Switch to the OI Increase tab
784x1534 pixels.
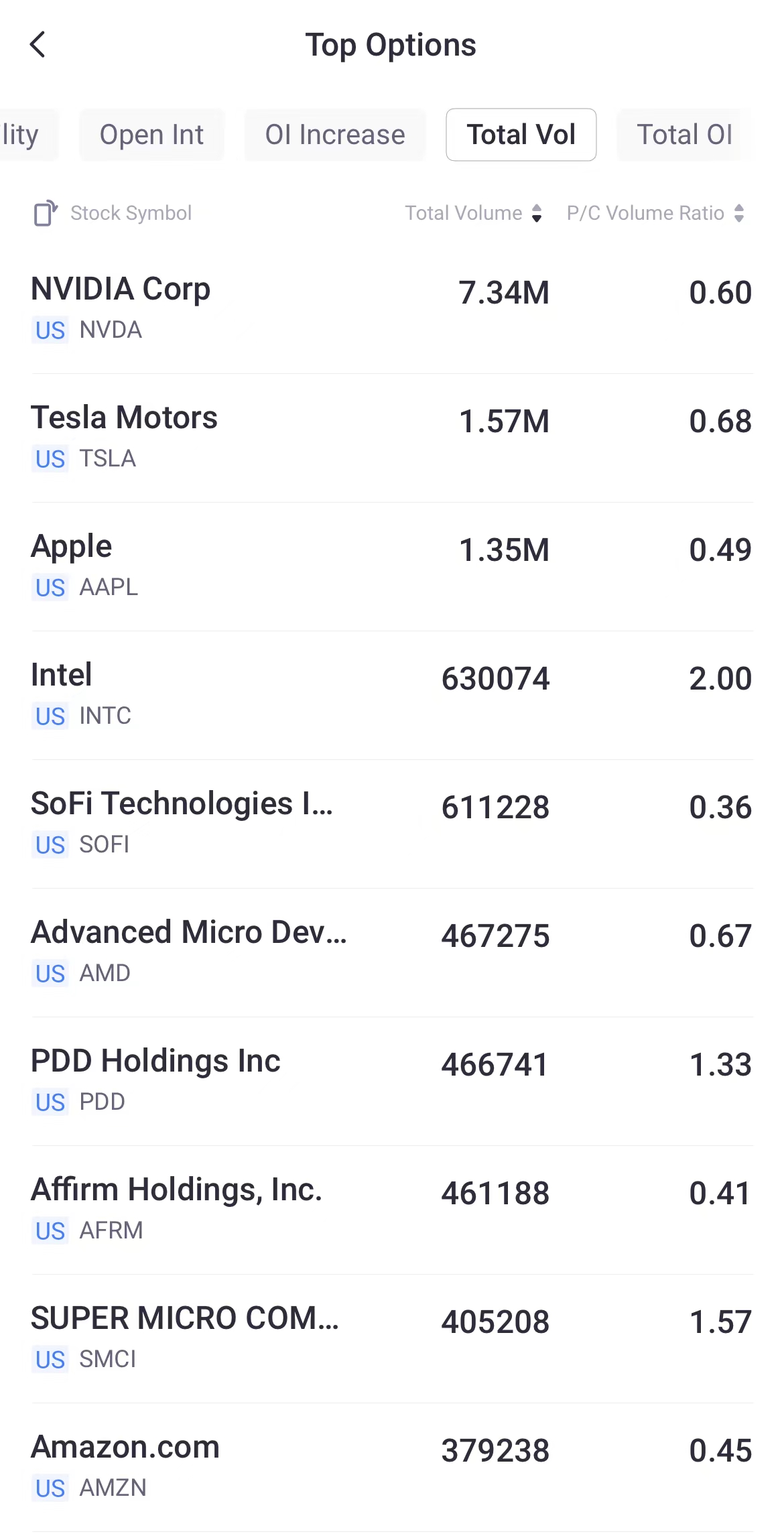click(x=335, y=134)
